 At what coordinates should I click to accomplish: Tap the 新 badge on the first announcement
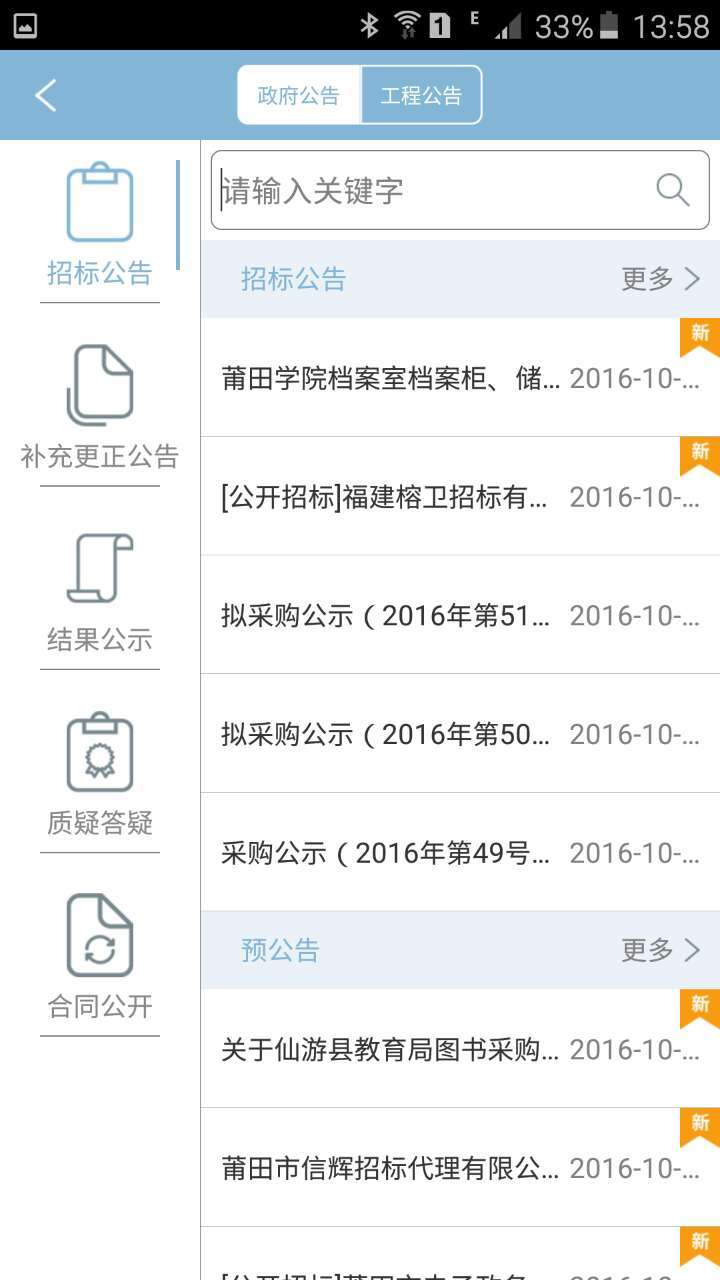(x=701, y=334)
